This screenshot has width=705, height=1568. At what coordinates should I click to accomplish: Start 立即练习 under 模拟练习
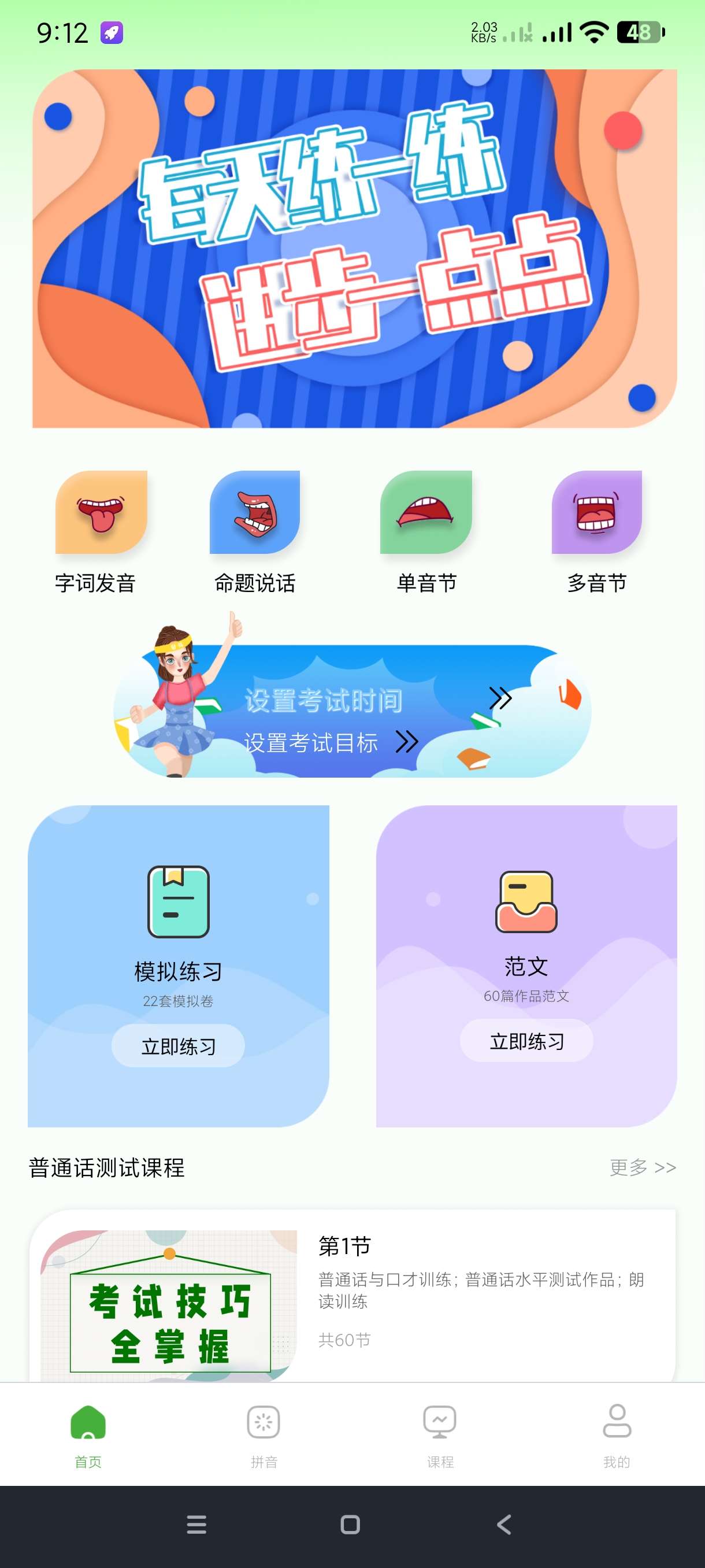(177, 1046)
